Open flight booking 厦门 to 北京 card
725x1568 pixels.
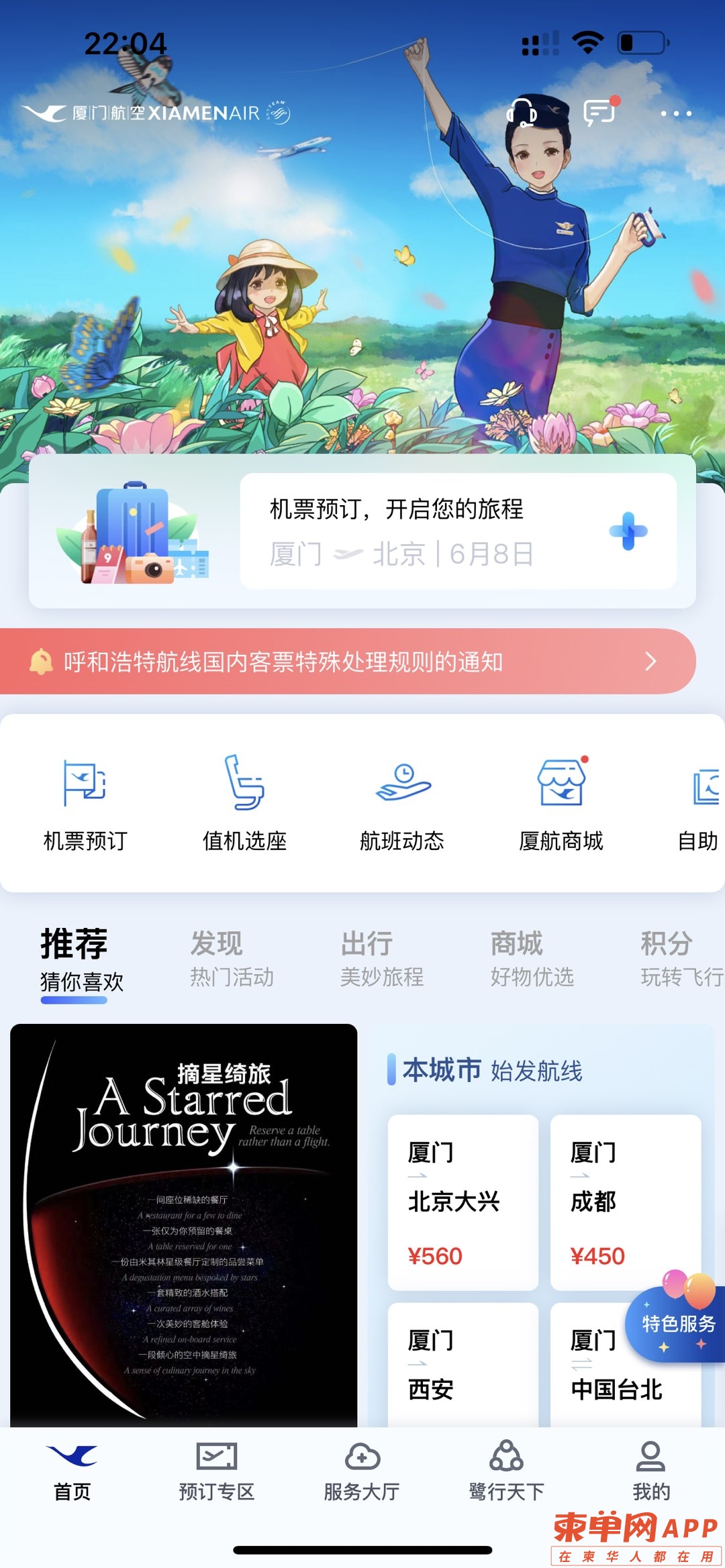[458, 531]
